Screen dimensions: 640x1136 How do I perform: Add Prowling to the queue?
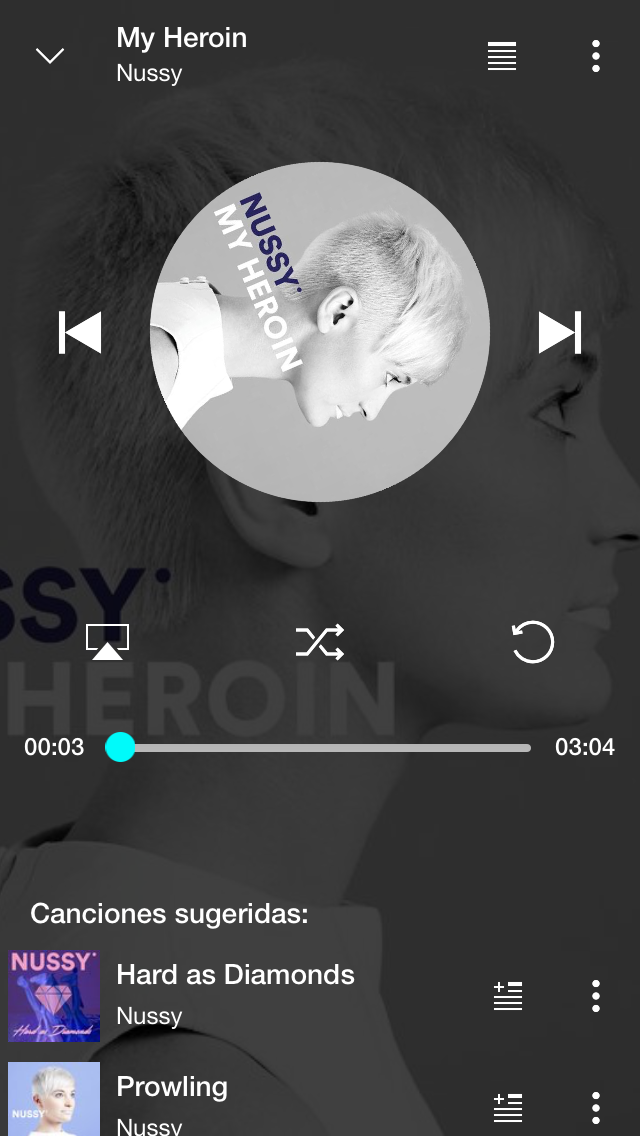[x=508, y=1107]
